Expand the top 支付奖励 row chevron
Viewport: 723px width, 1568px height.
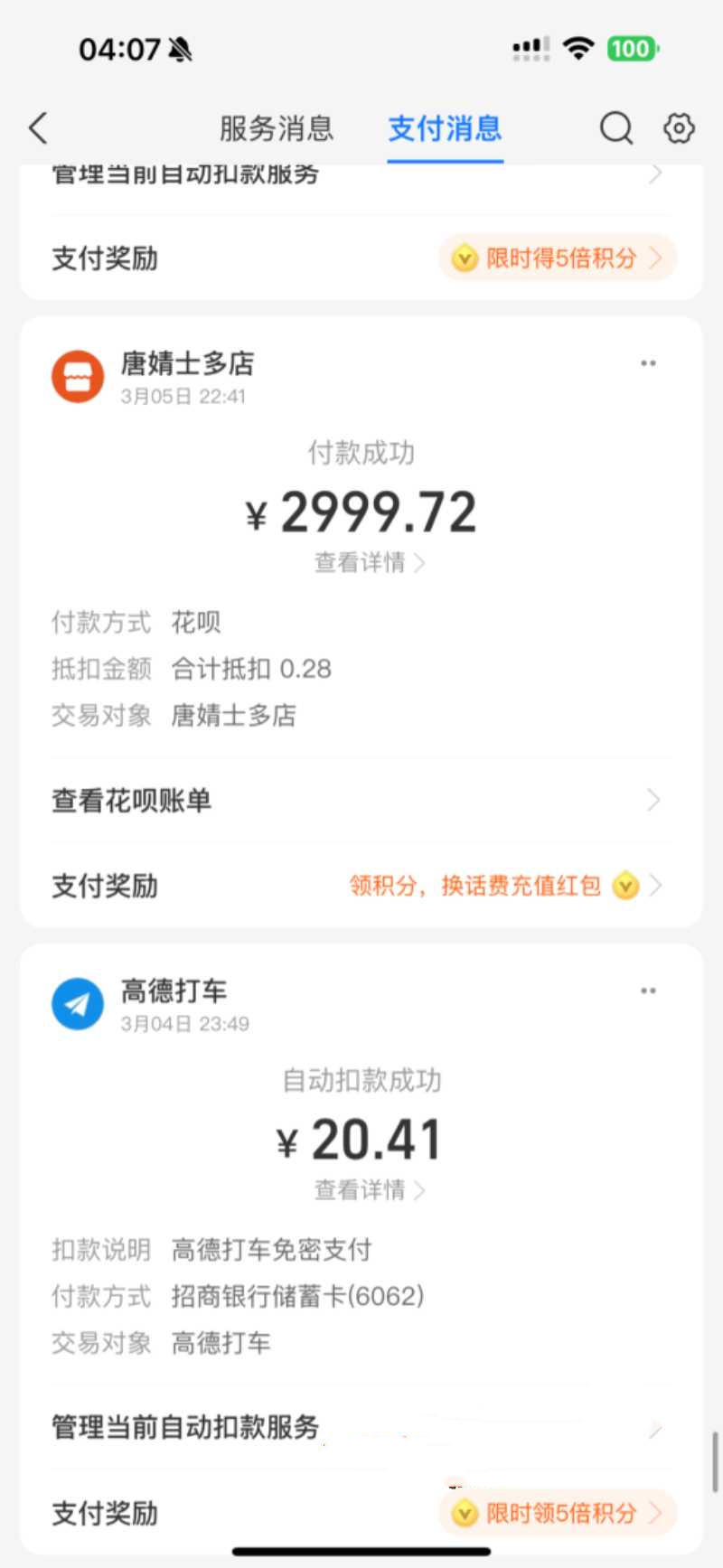click(655, 258)
